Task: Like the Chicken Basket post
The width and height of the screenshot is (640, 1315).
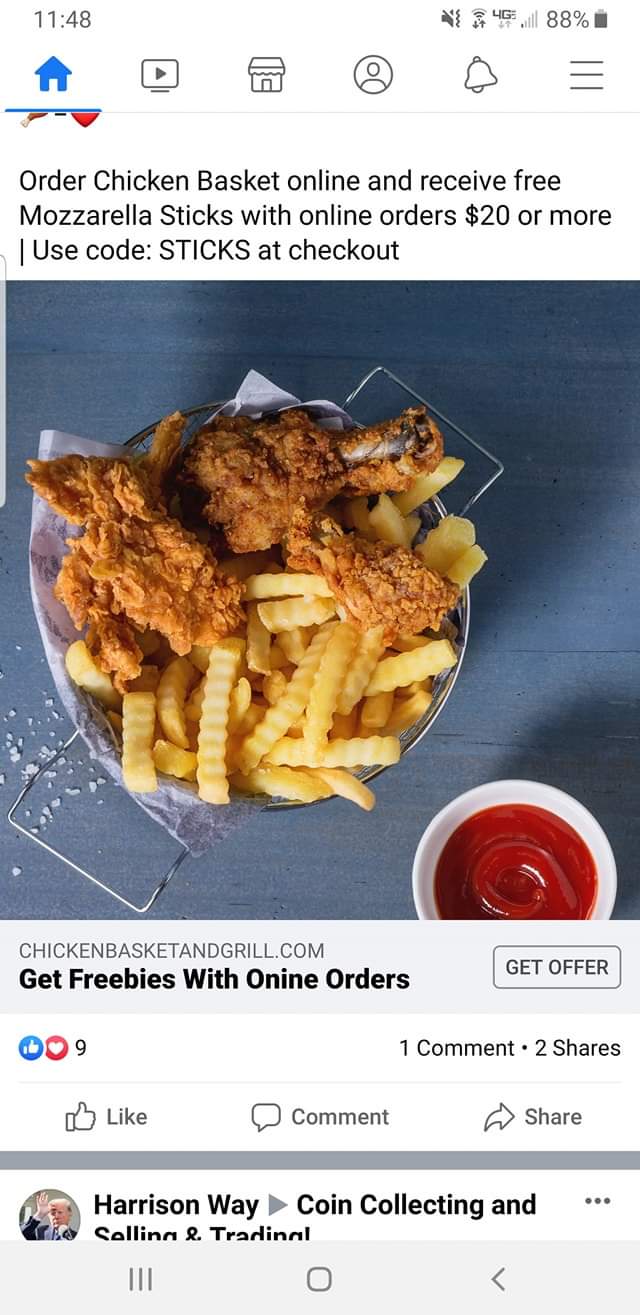Action: coord(106,1117)
